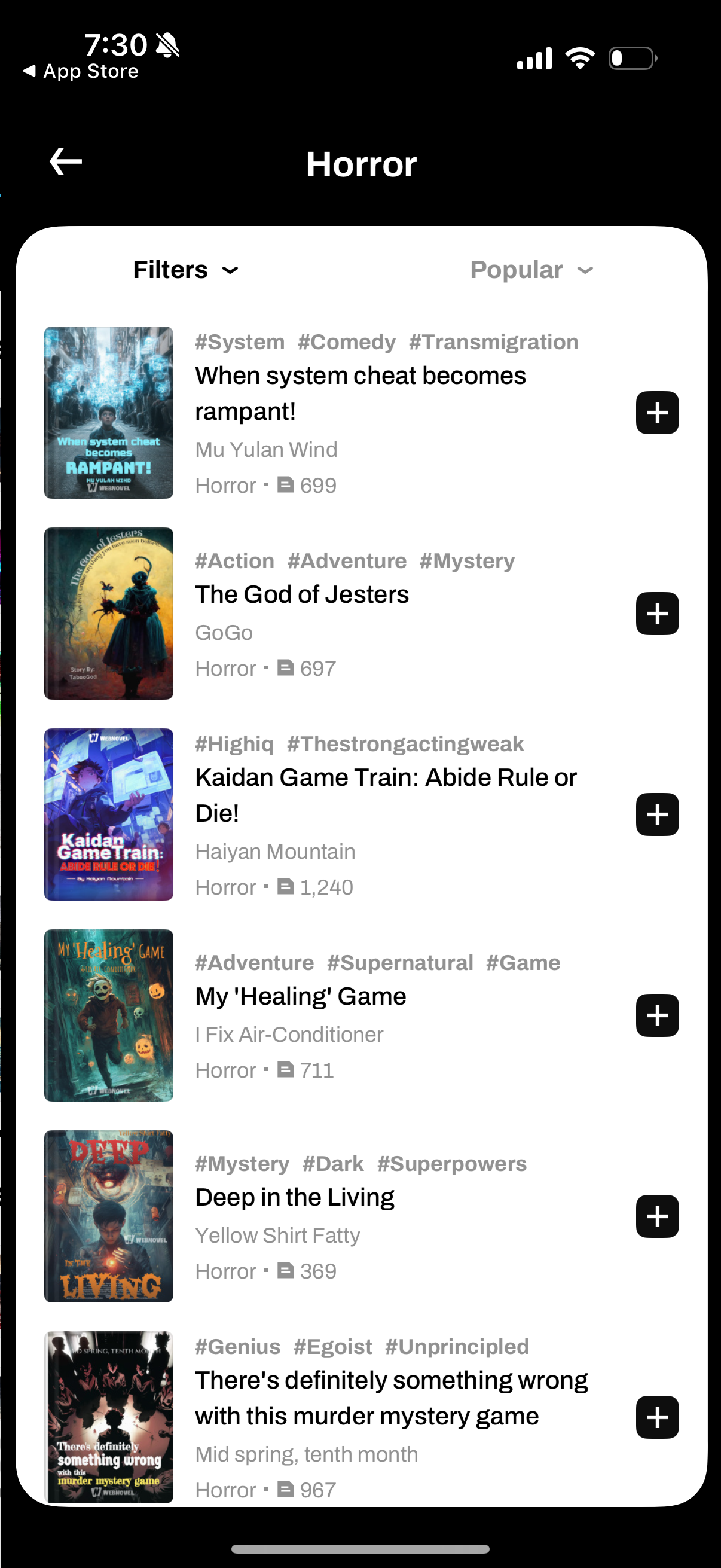This screenshot has height=1568, width=721.
Task: Open 'The God of Jesters' by GoGo
Action: click(x=302, y=594)
